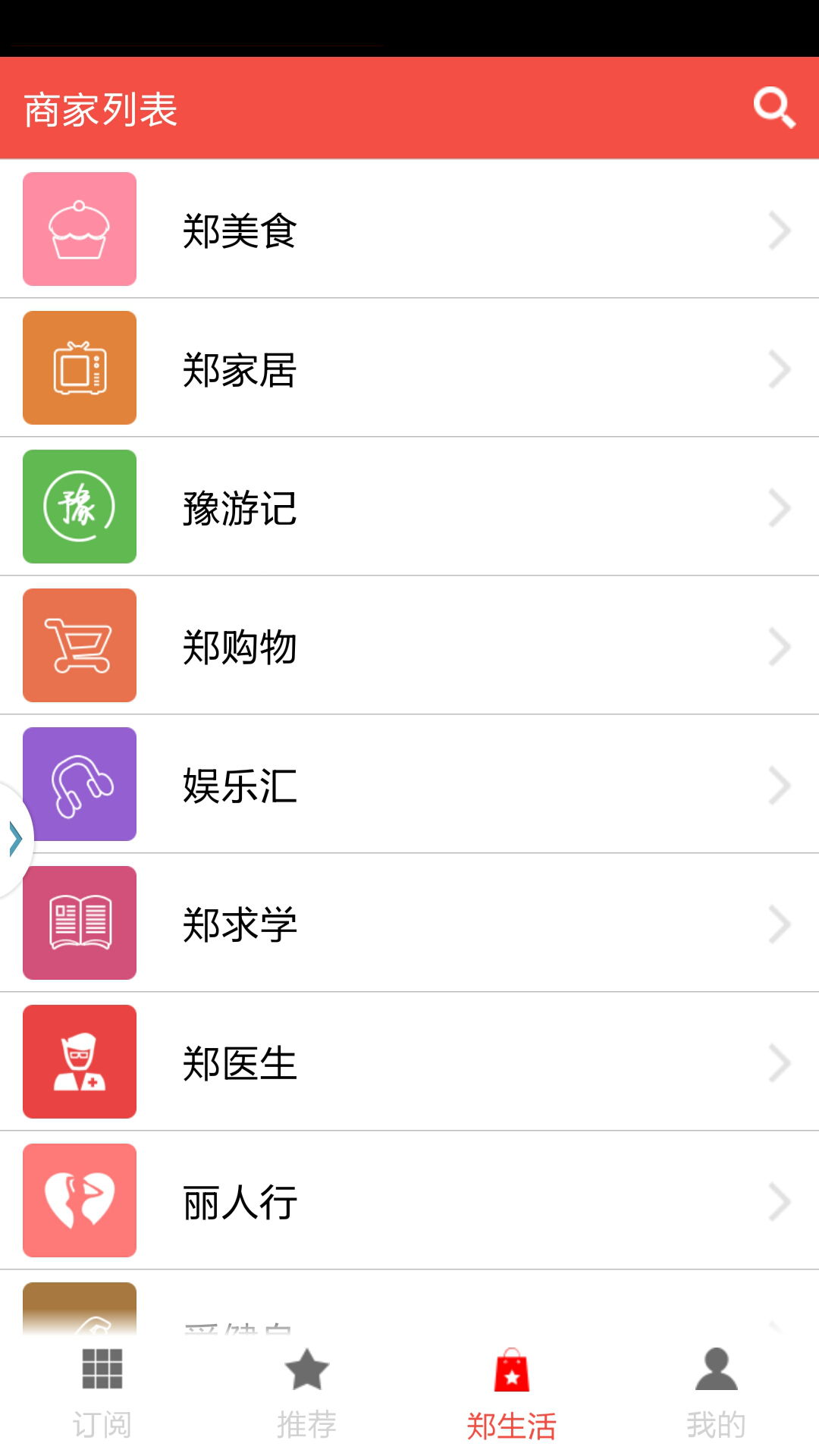Image resolution: width=819 pixels, height=1456 pixels.
Task: Open the 豫游记 details via right arrow
Action: 779,507
